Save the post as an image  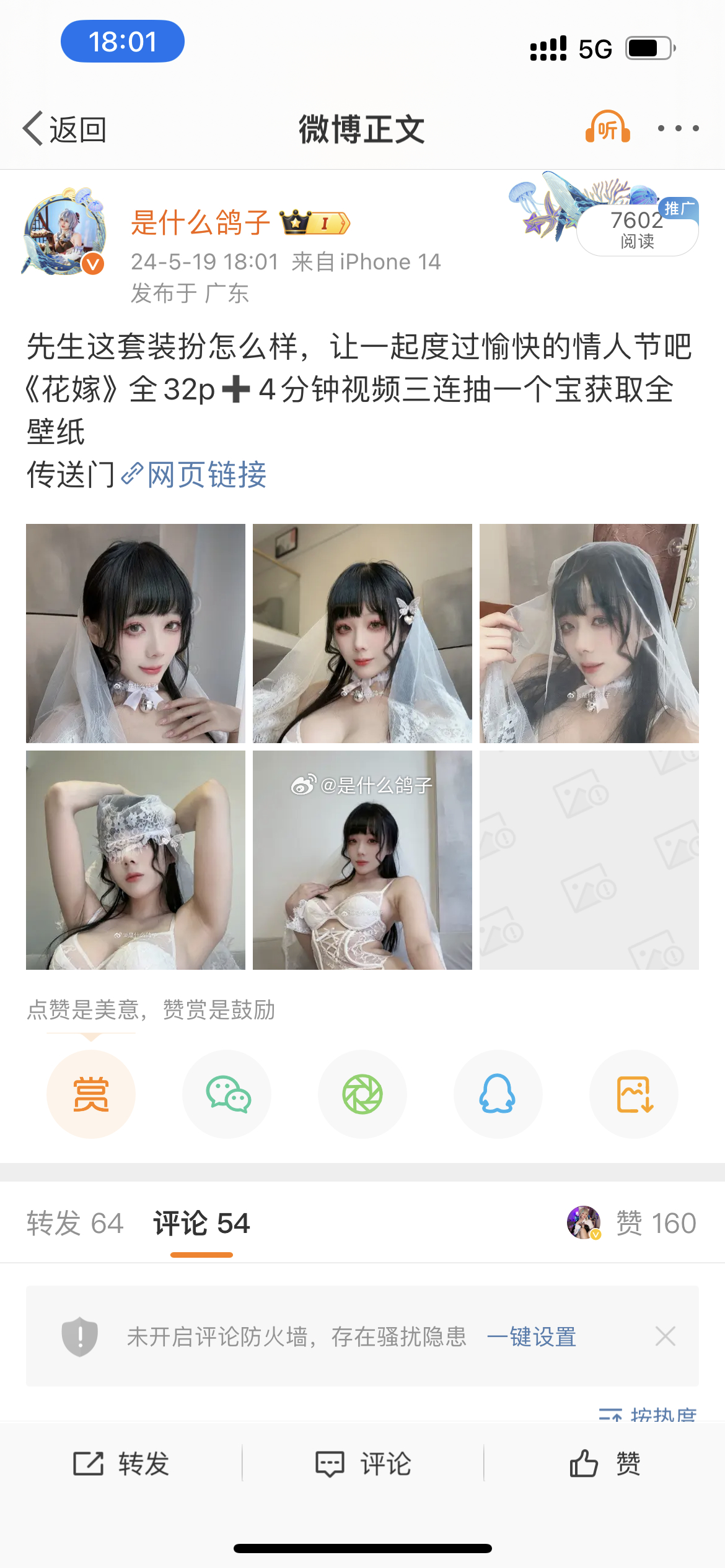point(633,1094)
